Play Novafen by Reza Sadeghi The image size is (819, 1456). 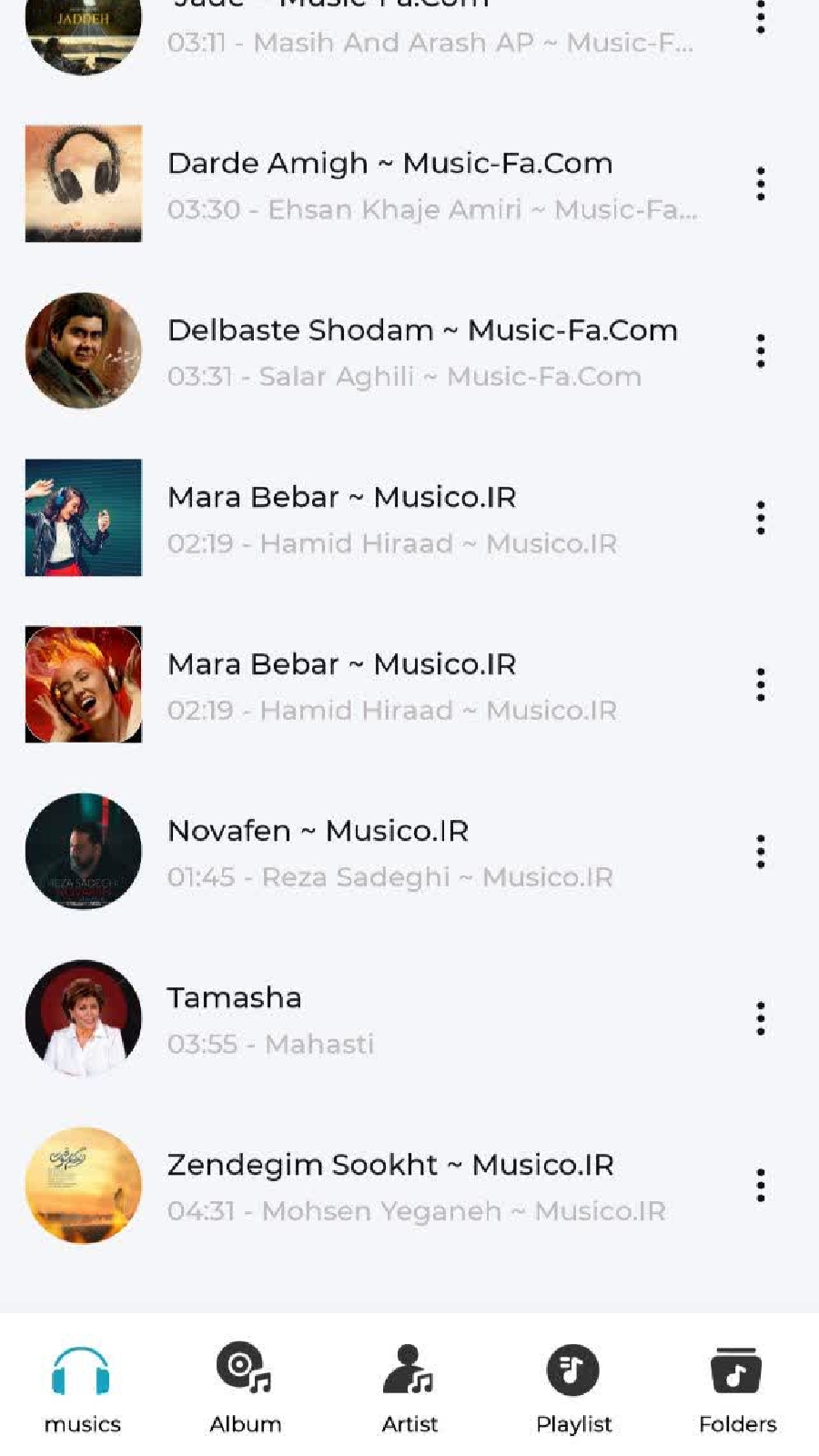pyautogui.click(x=318, y=831)
